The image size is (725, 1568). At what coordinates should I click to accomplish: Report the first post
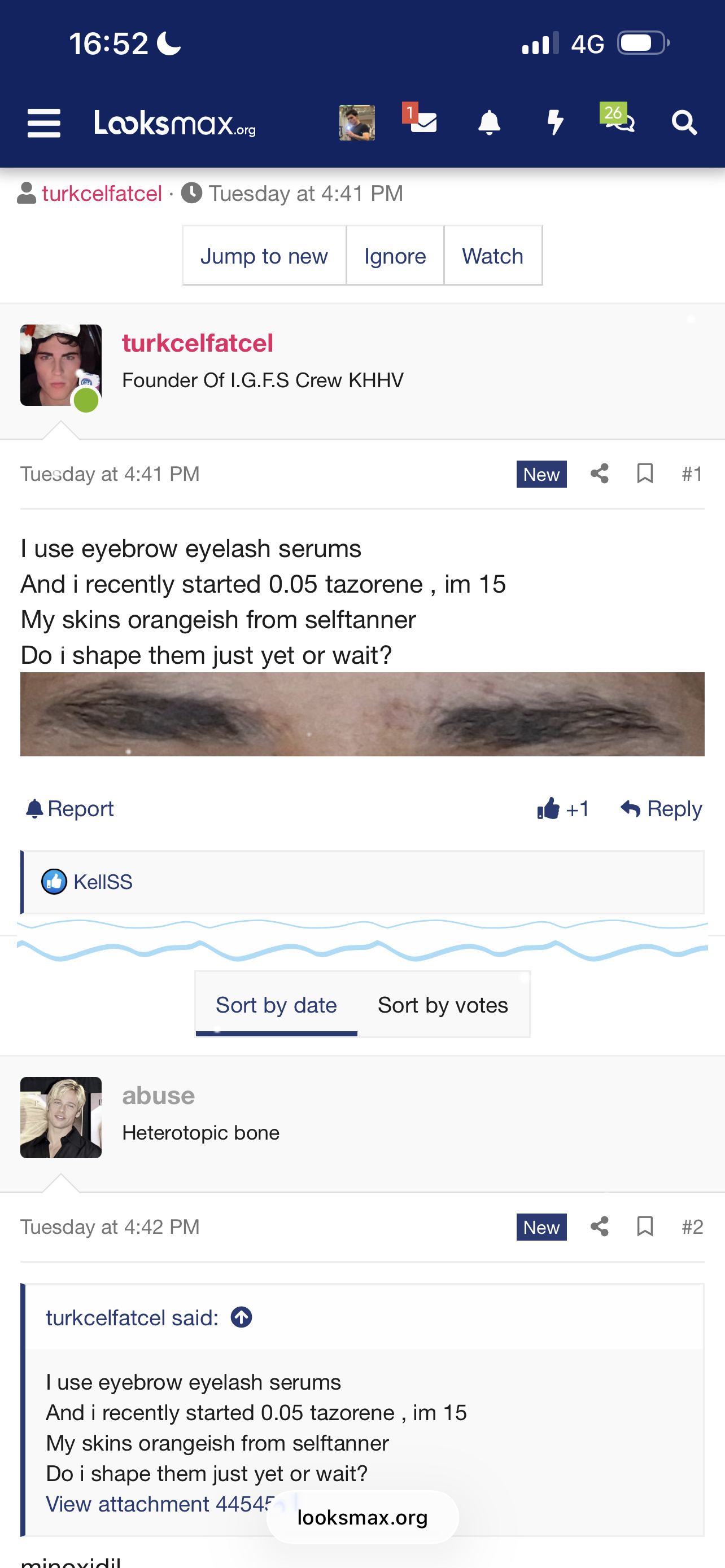click(70, 808)
